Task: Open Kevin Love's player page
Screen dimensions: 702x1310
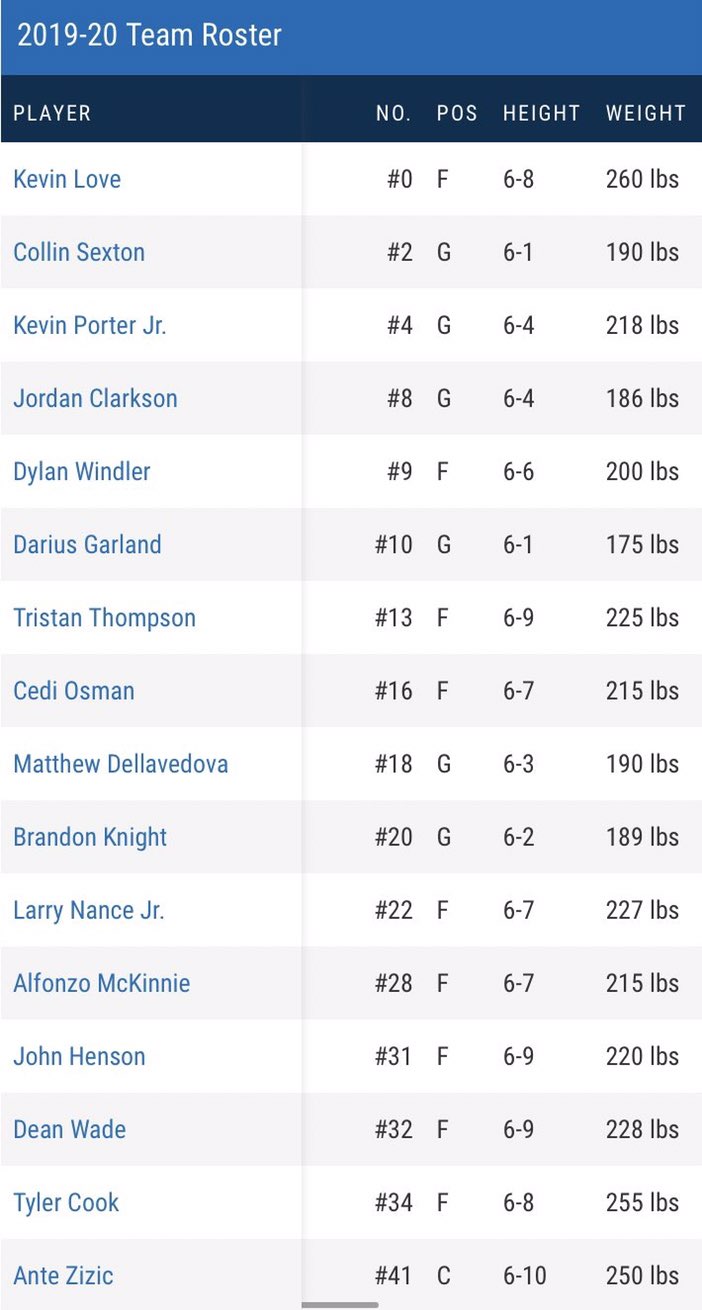Action: point(67,180)
